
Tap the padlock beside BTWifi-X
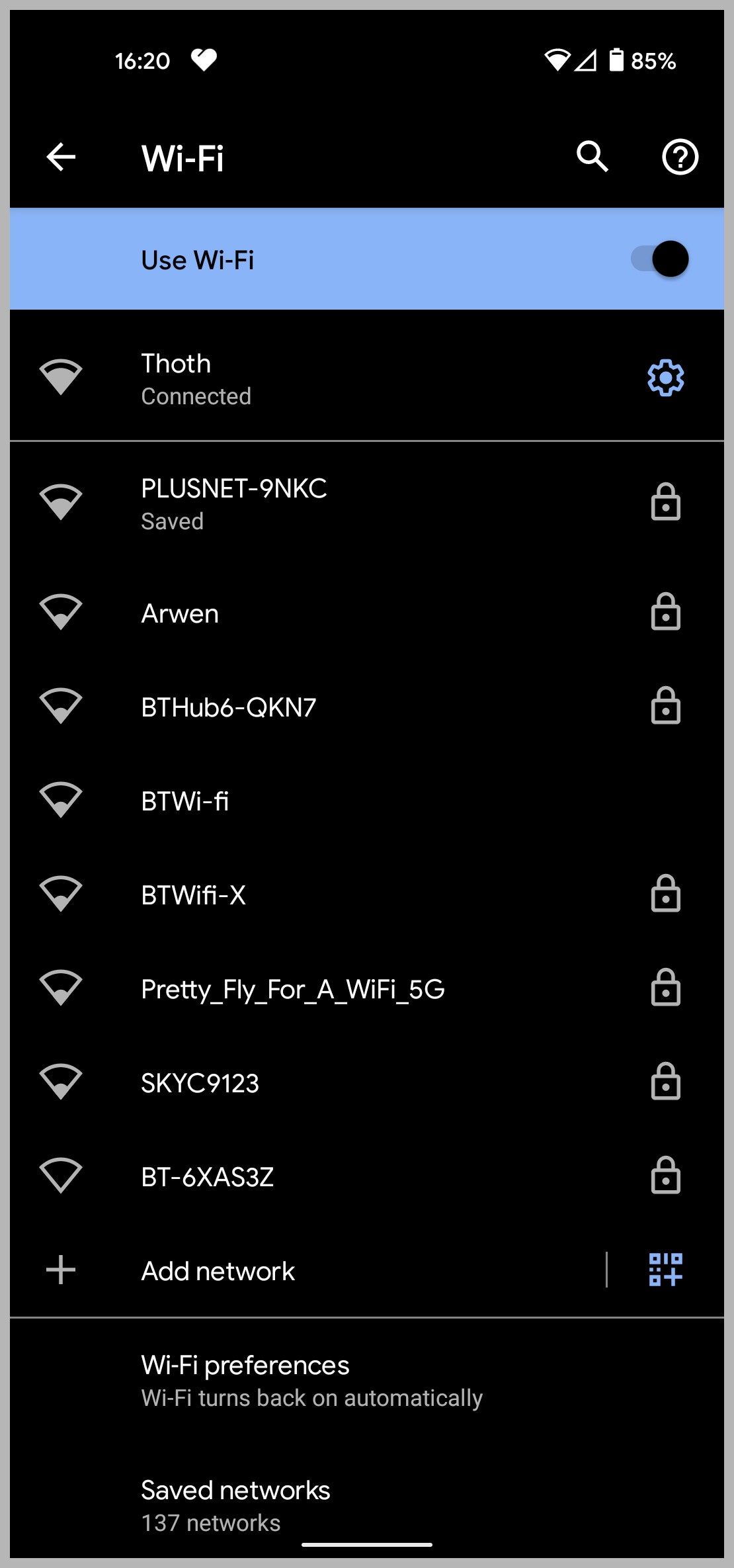667,894
